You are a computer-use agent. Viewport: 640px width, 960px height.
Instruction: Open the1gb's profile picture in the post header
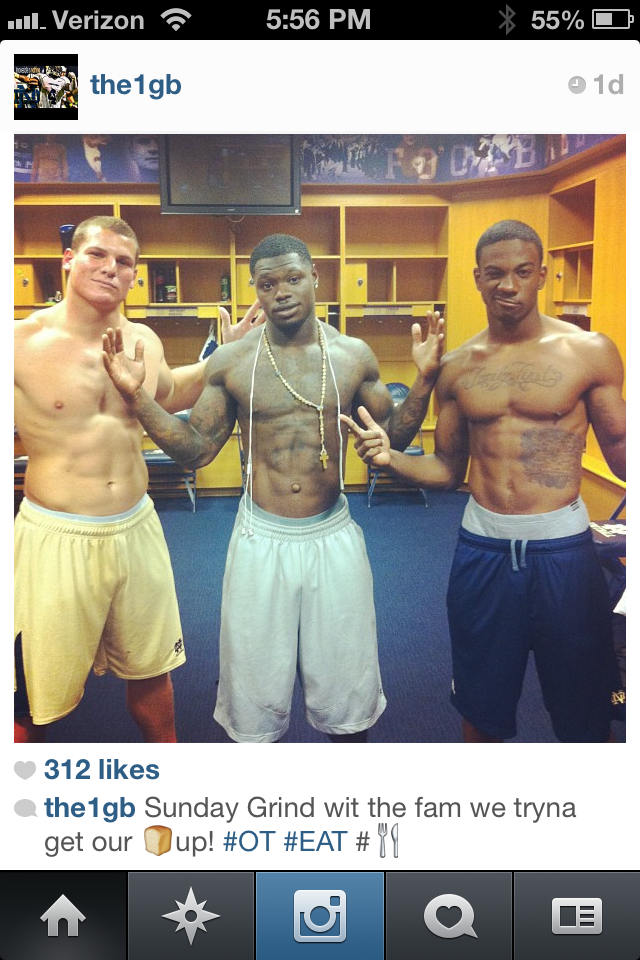[x=46, y=87]
